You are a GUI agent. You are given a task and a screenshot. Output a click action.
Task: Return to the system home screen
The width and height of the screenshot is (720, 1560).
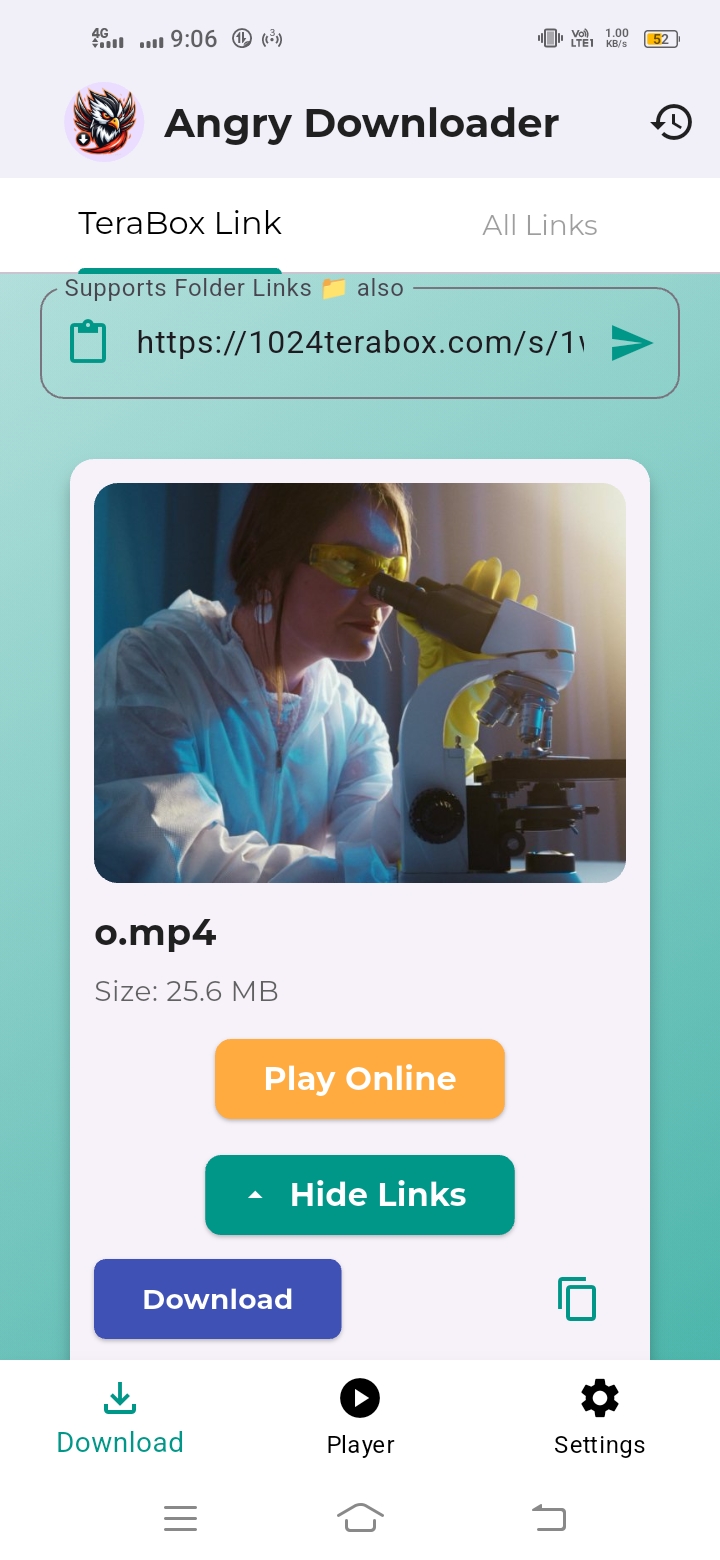click(360, 1518)
